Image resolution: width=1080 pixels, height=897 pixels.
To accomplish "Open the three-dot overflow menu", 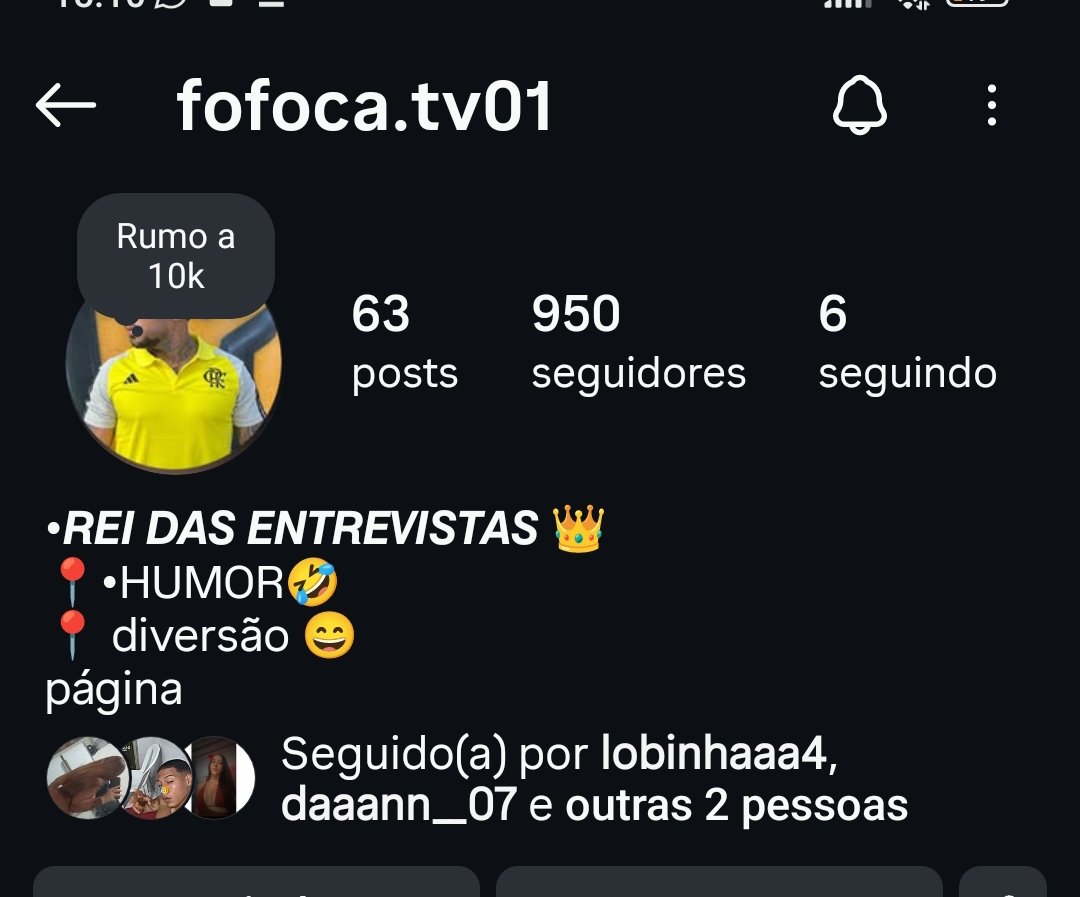I will pyautogui.click(x=991, y=105).
